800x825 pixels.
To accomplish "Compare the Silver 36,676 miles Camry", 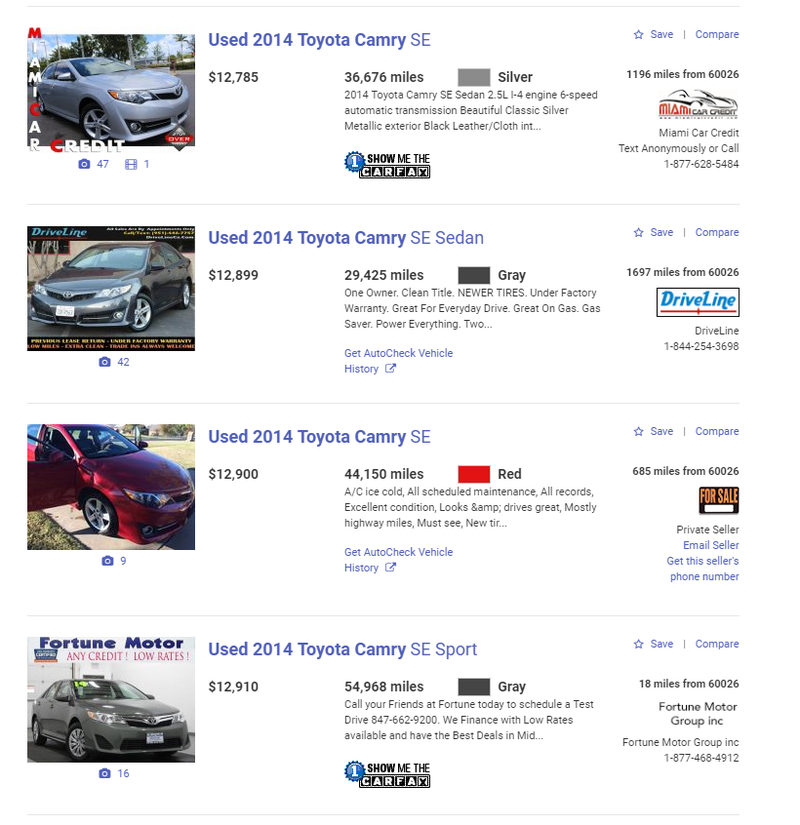I will click(716, 34).
